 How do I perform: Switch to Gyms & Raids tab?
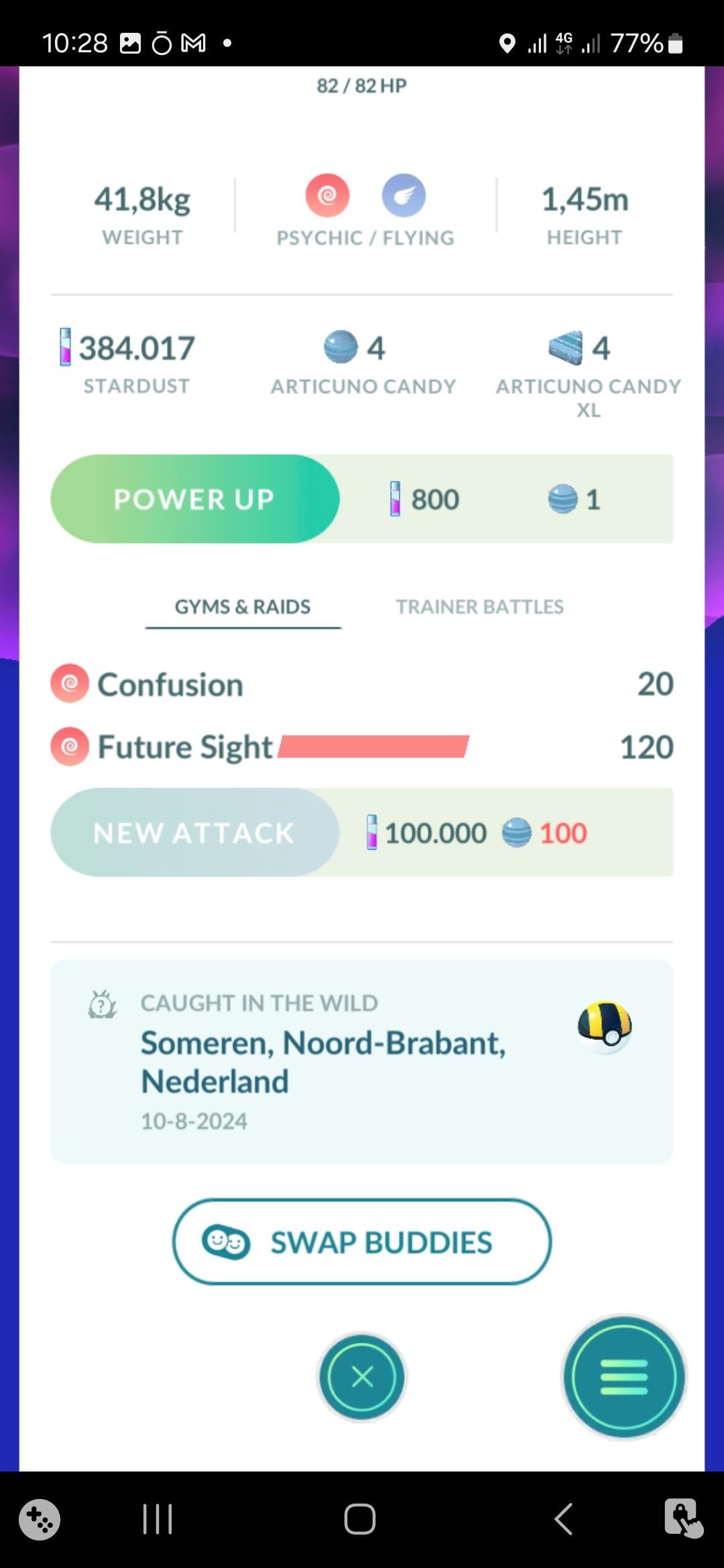243,607
